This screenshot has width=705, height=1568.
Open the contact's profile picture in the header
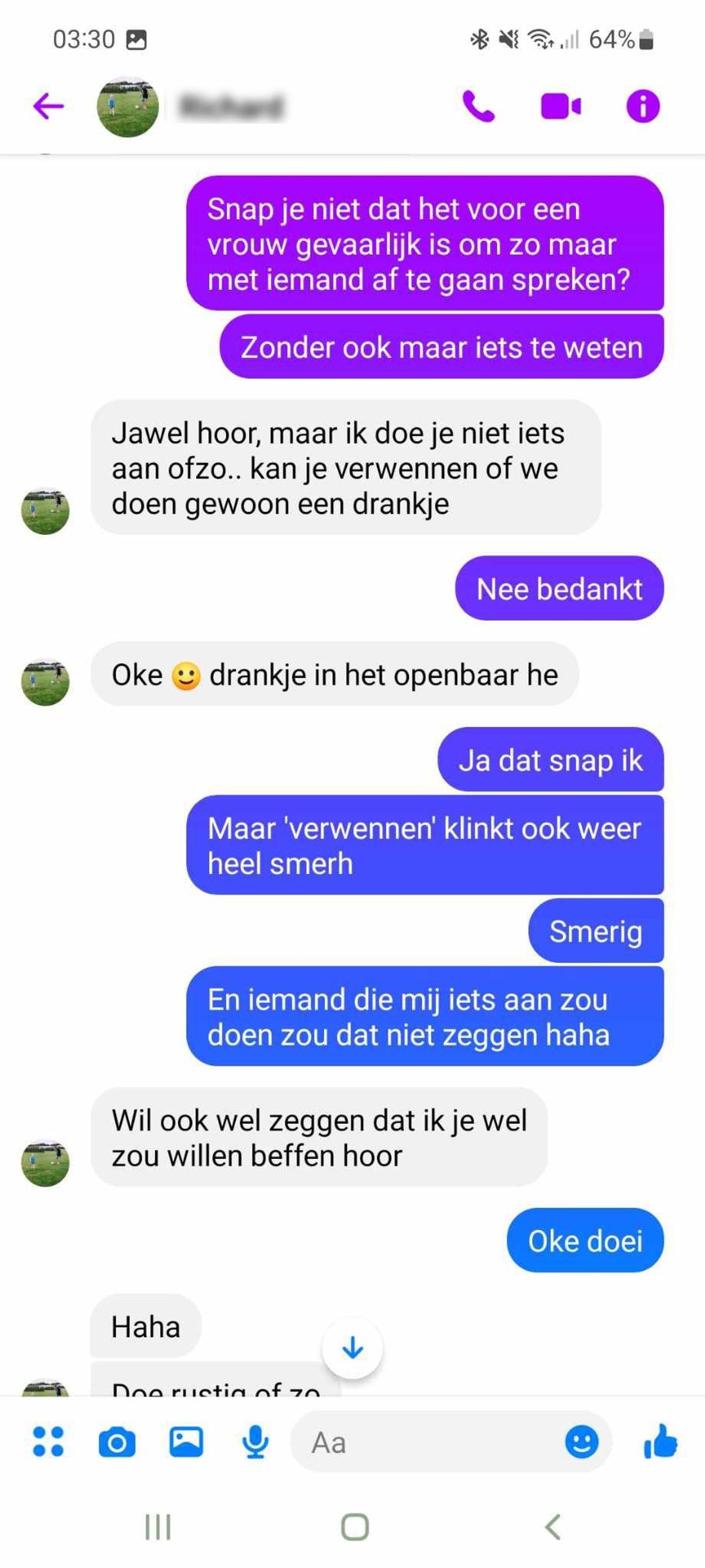[x=127, y=106]
